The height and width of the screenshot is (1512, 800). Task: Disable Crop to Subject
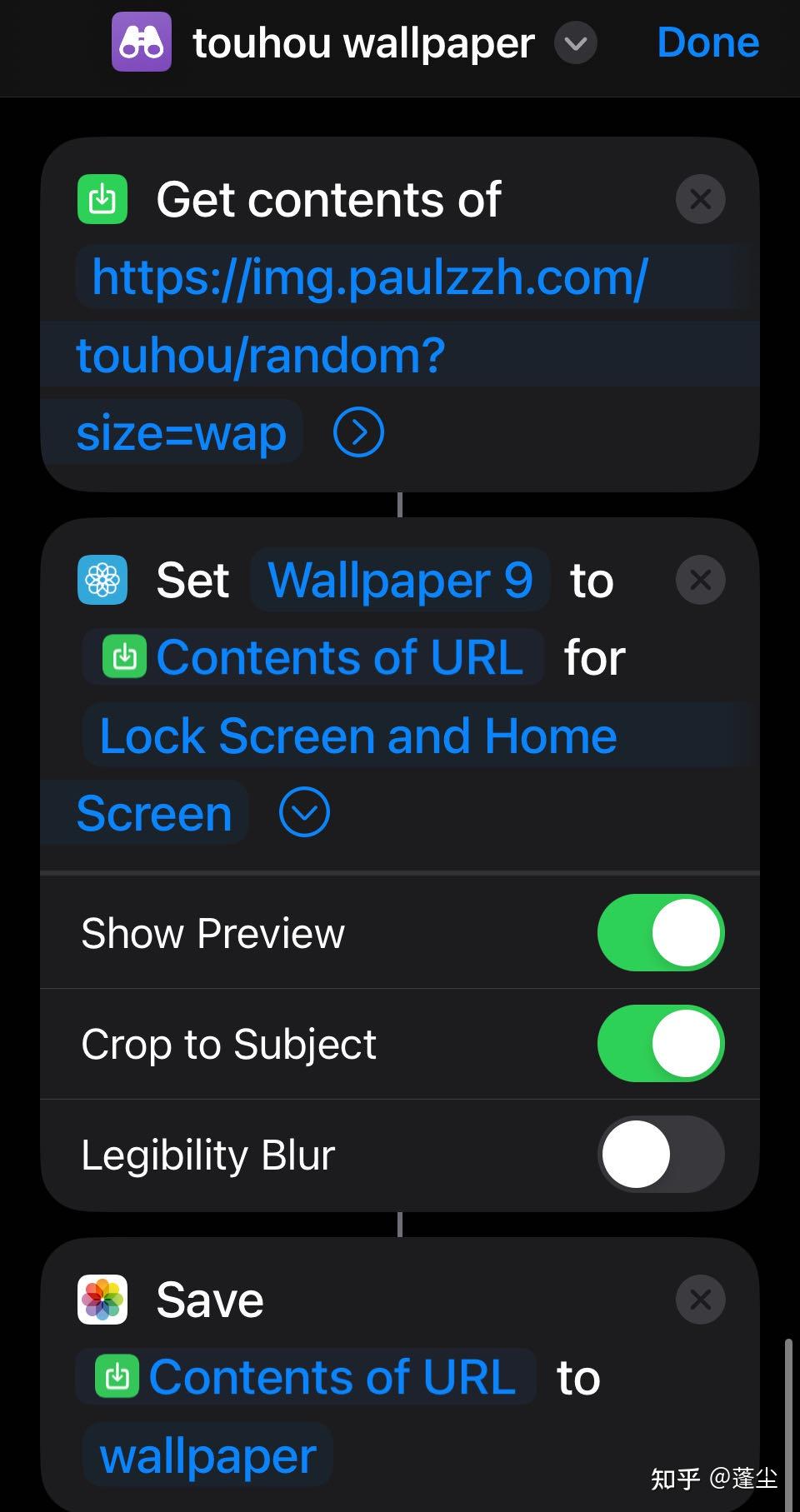coord(660,1044)
